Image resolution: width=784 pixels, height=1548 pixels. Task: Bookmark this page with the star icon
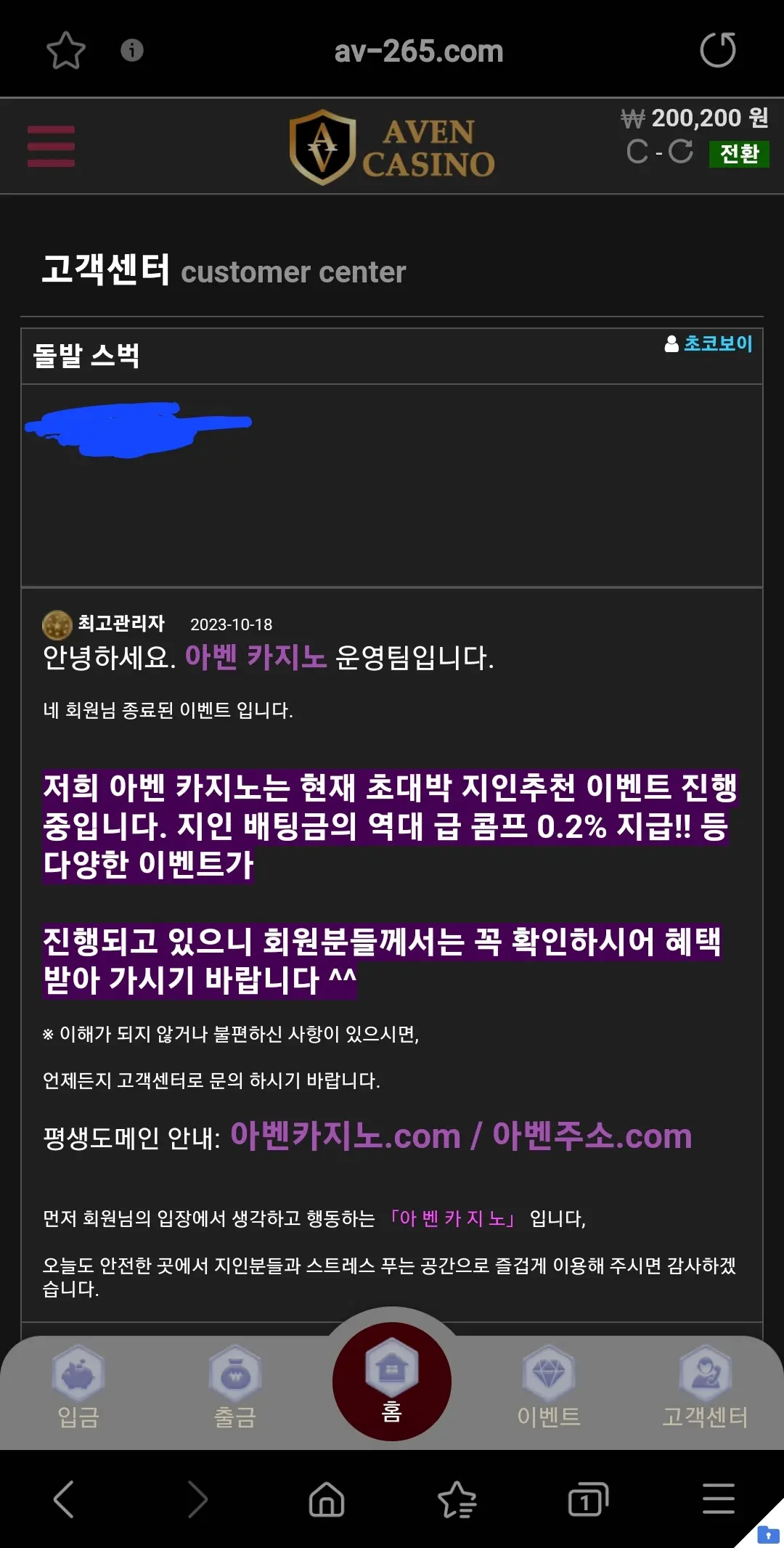pos(65,51)
